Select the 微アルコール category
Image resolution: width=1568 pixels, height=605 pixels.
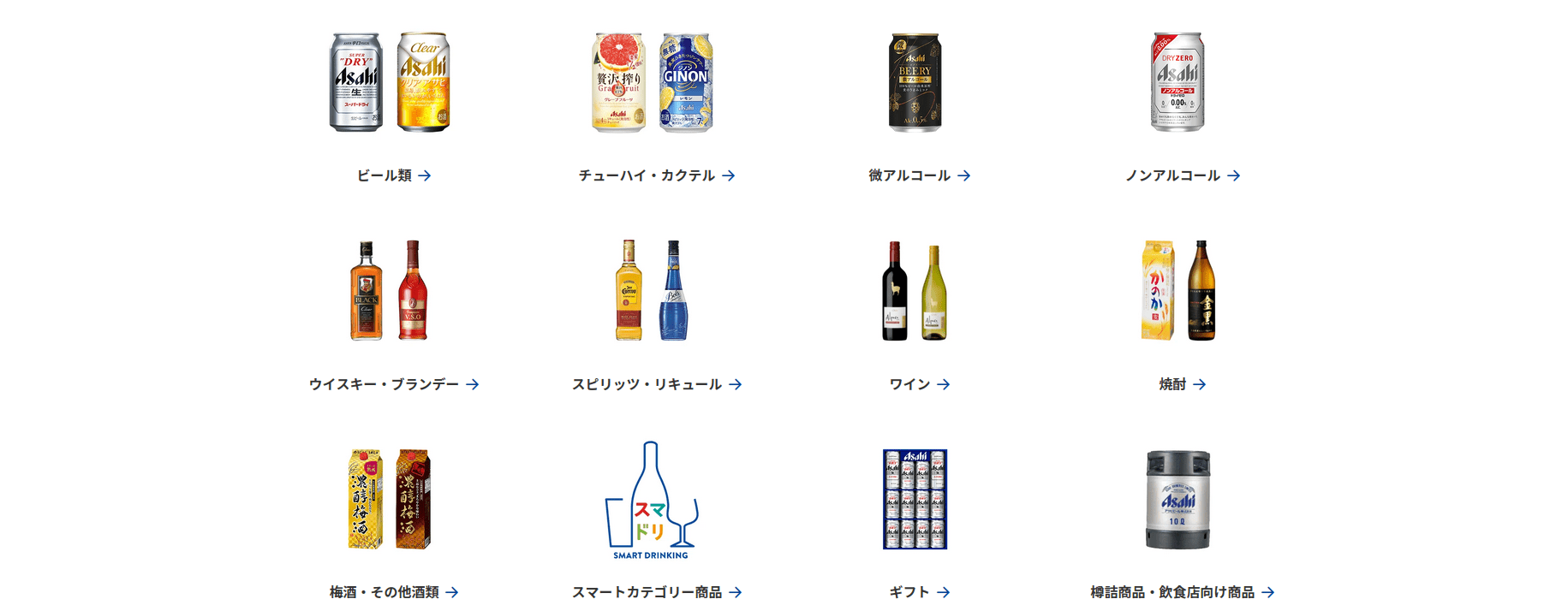919,175
